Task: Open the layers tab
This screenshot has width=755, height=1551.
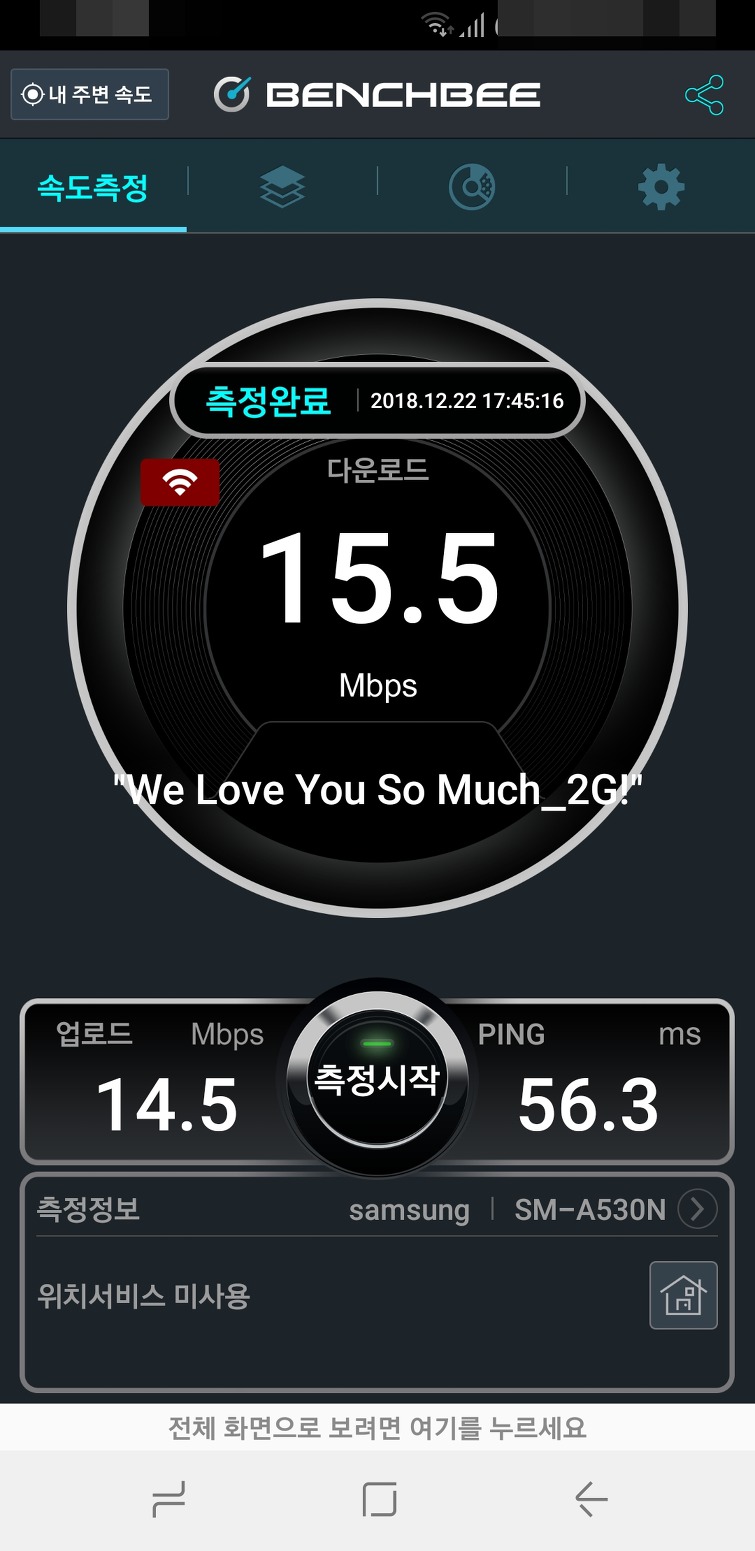Action: click(x=282, y=187)
